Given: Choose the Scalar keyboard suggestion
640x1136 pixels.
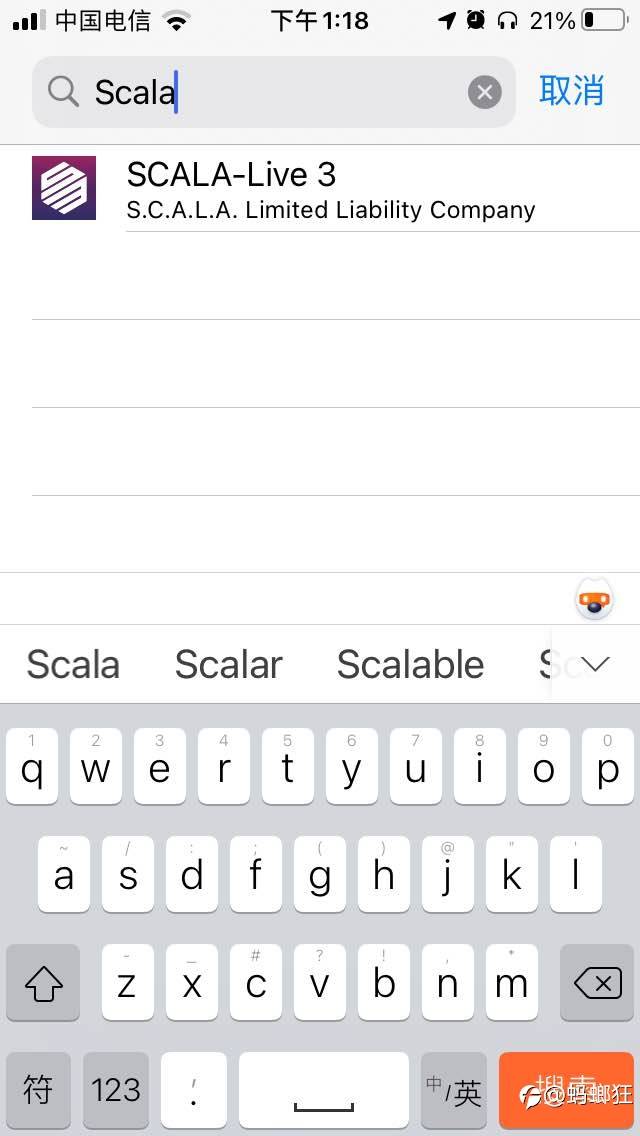Looking at the screenshot, I should 228,664.
